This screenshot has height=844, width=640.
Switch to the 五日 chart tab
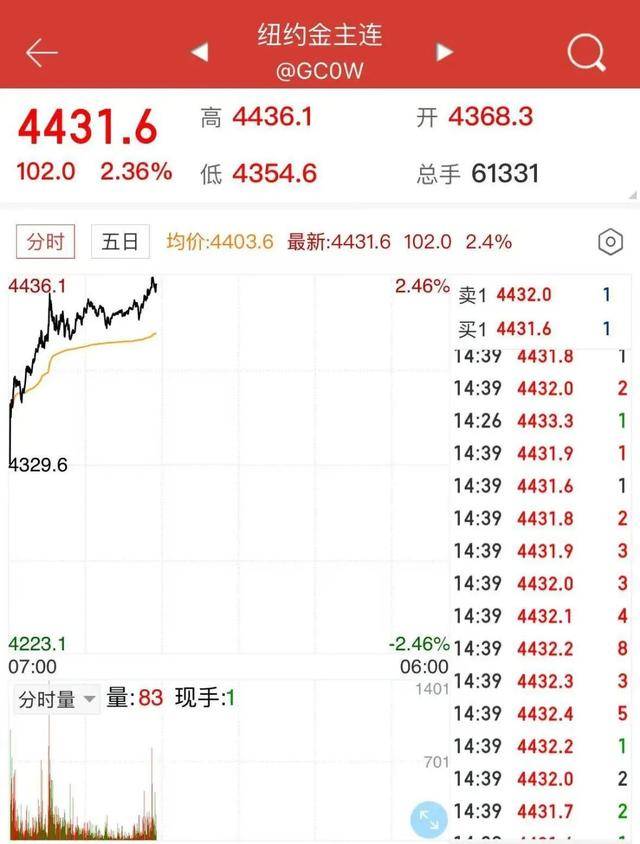(x=120, y=242)
